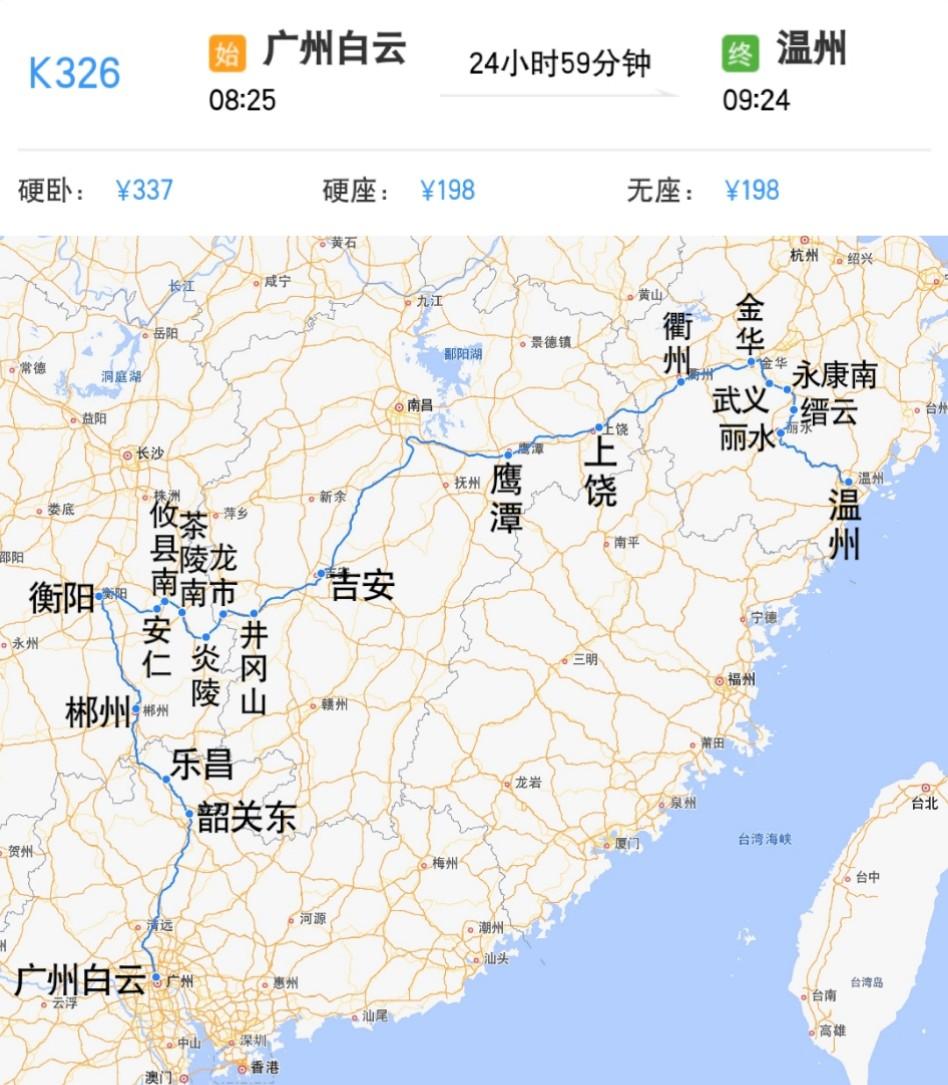Click the 韶关东 station label
The height and width of the screenshot is (1085, 948).
coord(248,815)
